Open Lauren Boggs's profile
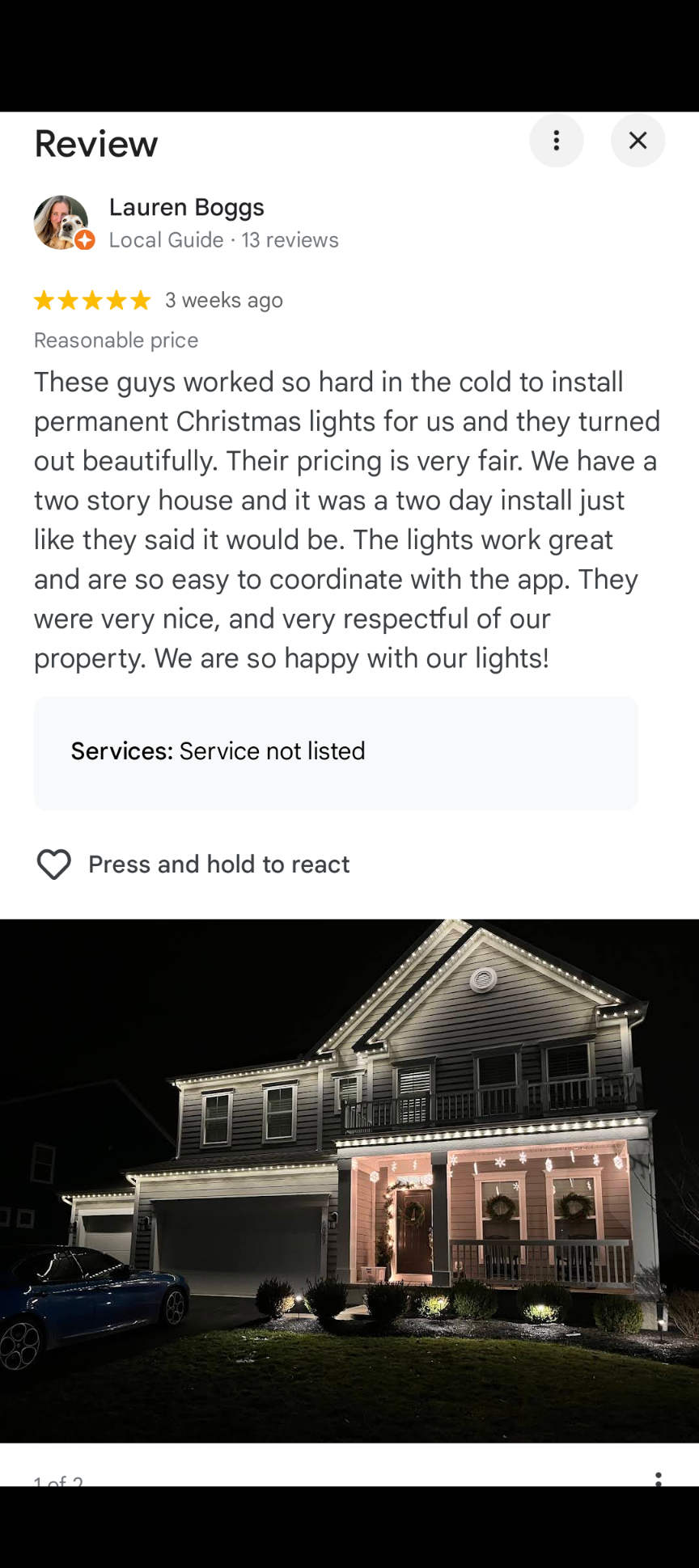This screenshot has width=699, height=1568. [x=187, y=208]
